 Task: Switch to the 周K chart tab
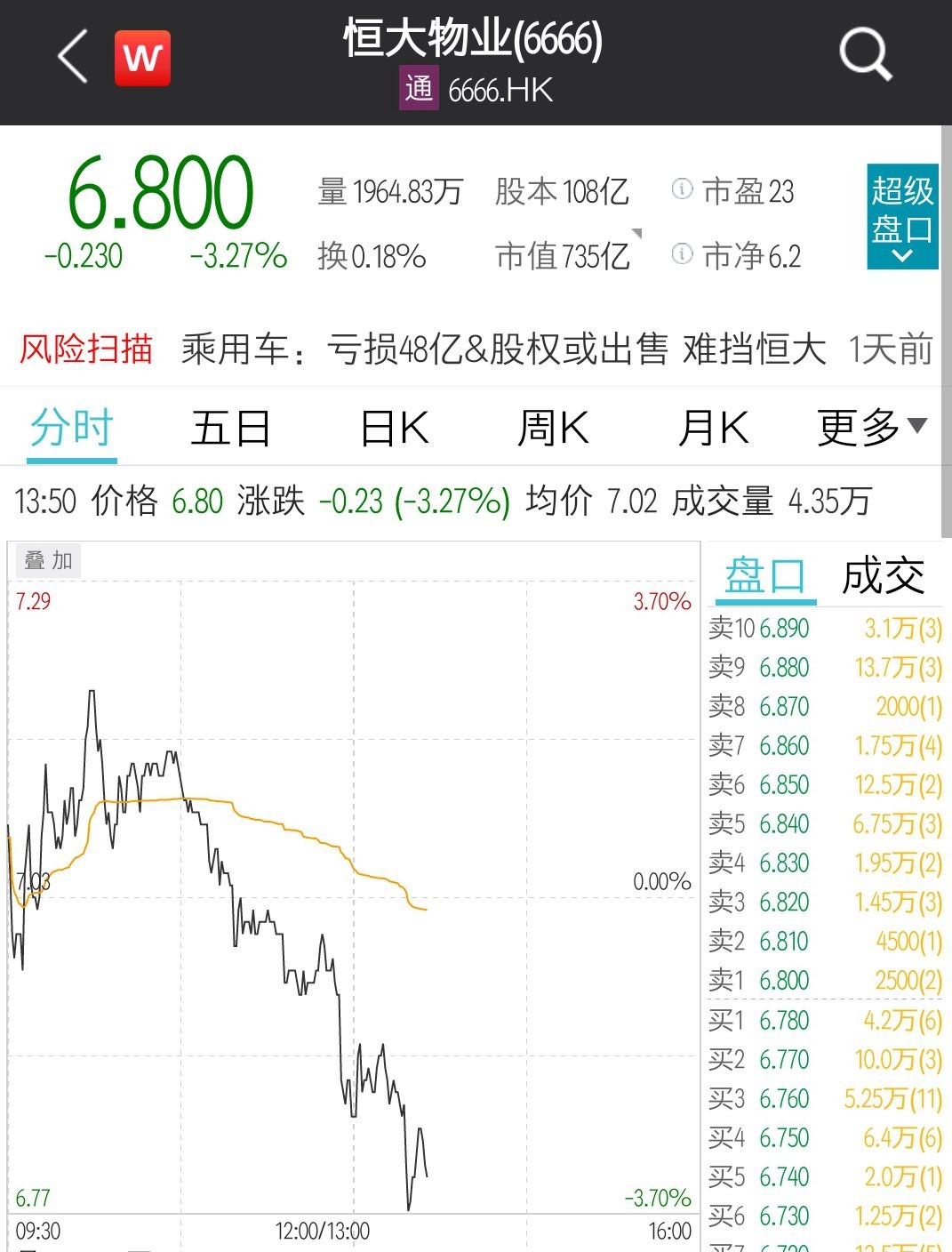[553, 429]
